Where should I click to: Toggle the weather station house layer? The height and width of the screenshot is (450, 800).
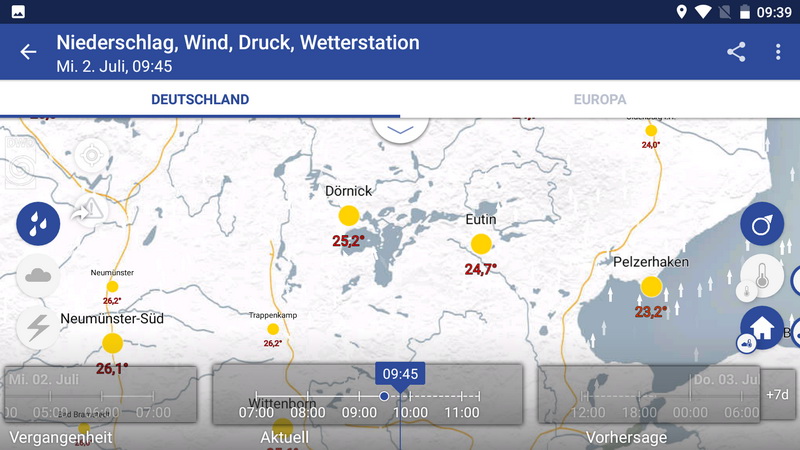tap(761, 327)
